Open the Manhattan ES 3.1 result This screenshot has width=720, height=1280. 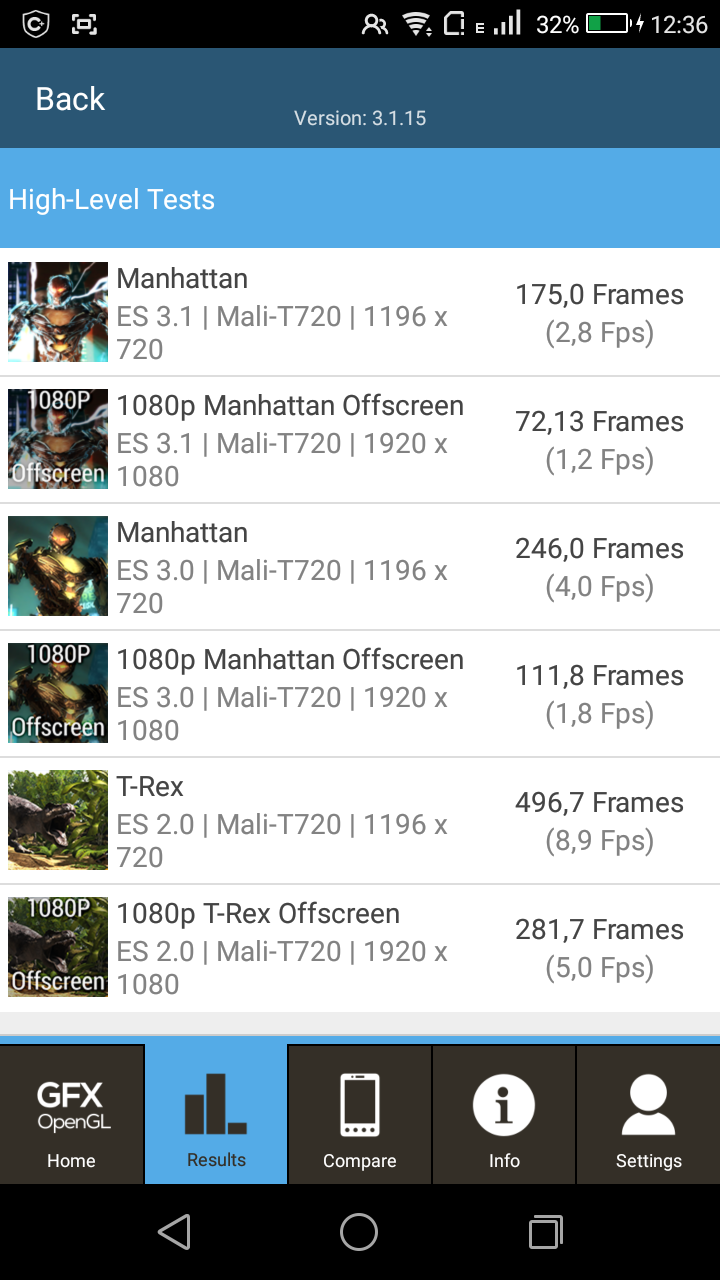coord(360,313)
